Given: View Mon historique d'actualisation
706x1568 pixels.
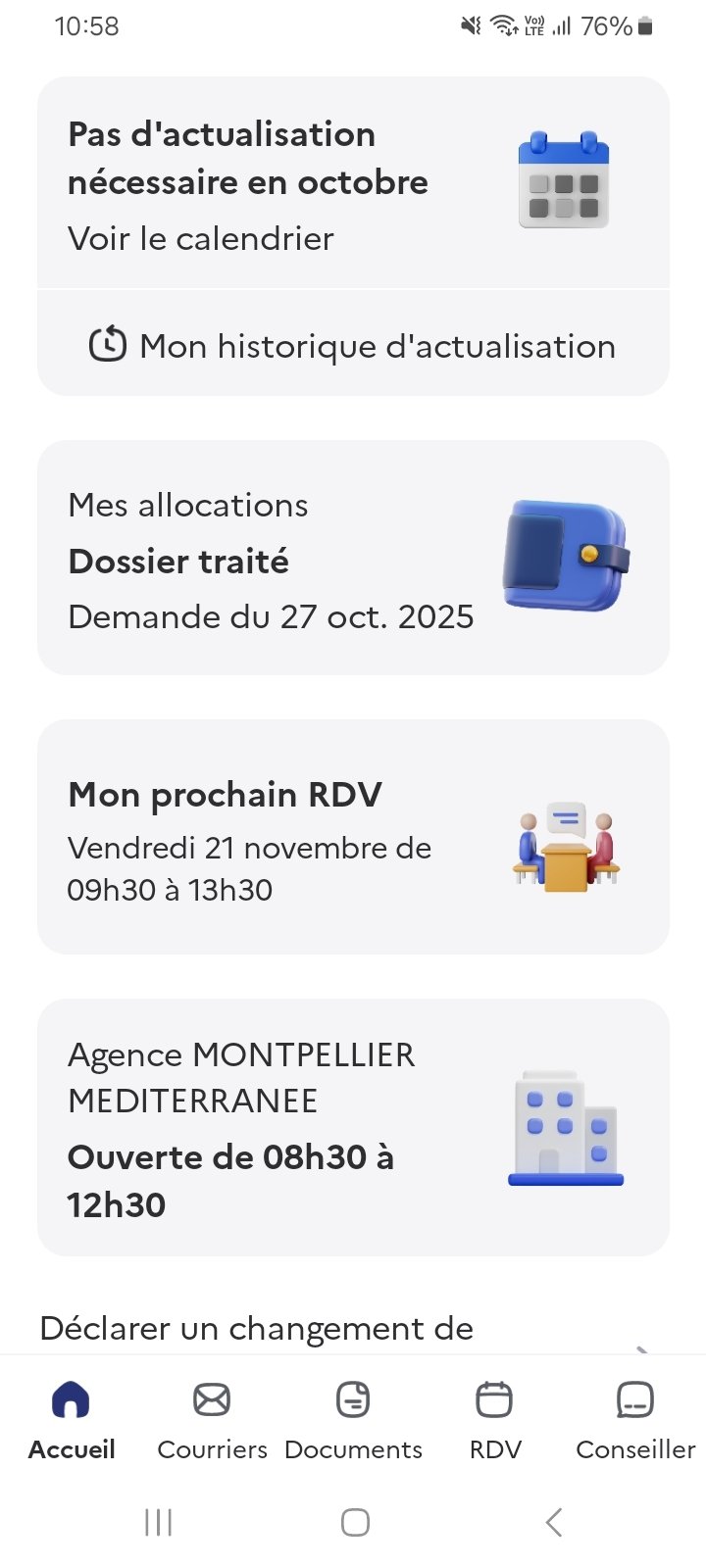Looking at the screenshot, I should [x=353, y=345].
